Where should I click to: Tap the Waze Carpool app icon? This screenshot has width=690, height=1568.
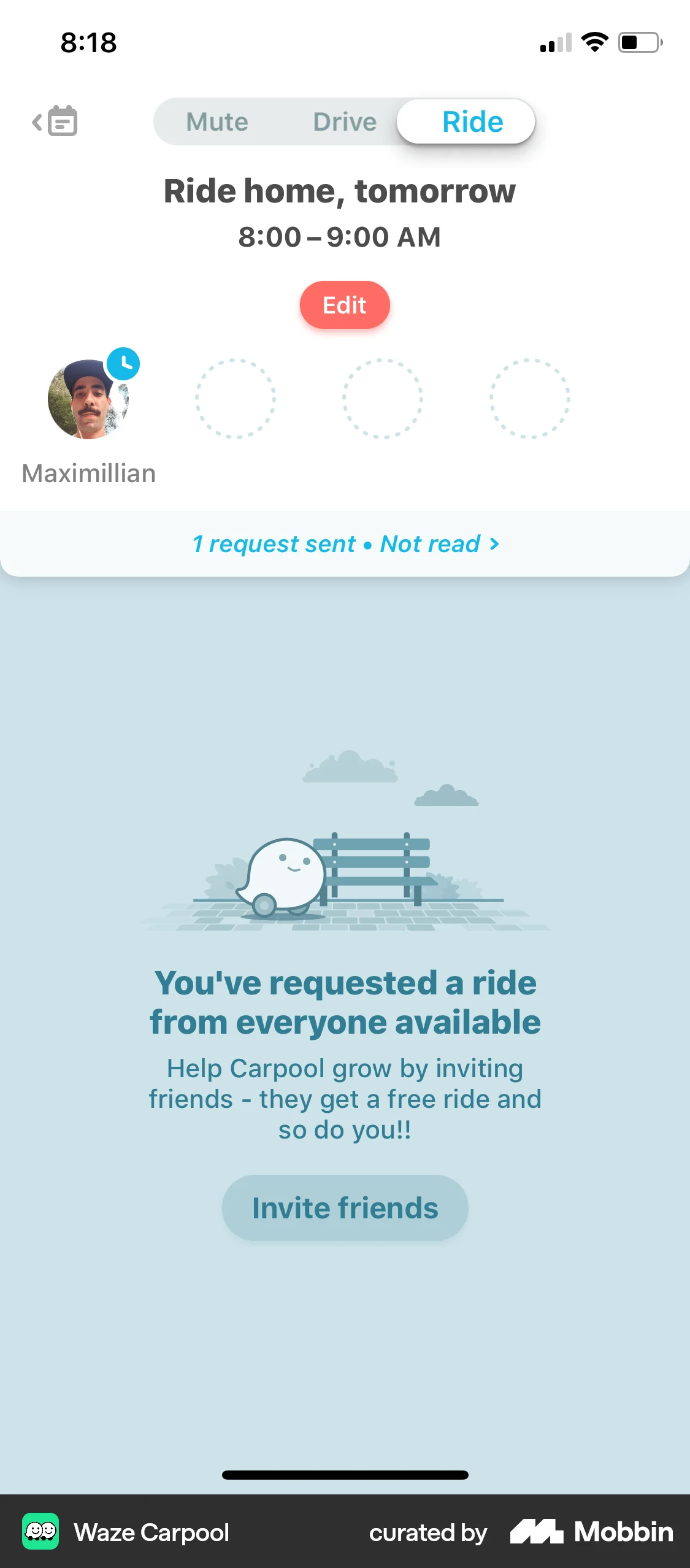coord(40,1532)
